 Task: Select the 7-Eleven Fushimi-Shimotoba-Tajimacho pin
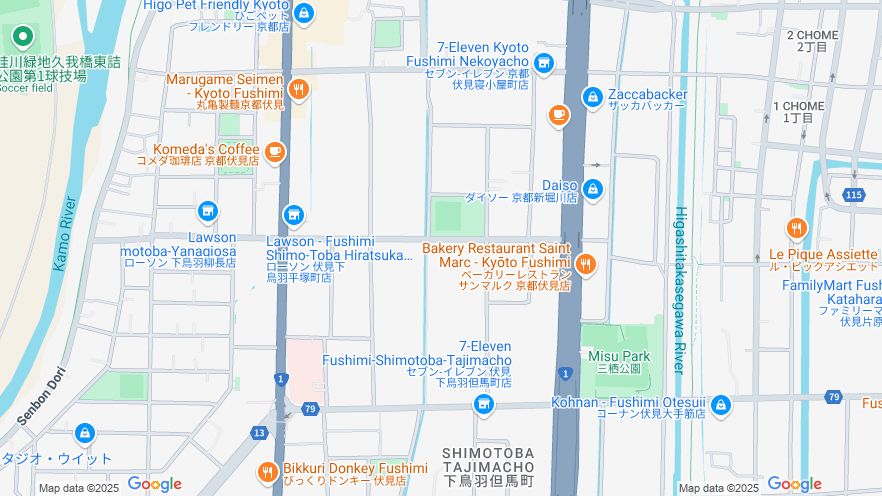point(484,404)
